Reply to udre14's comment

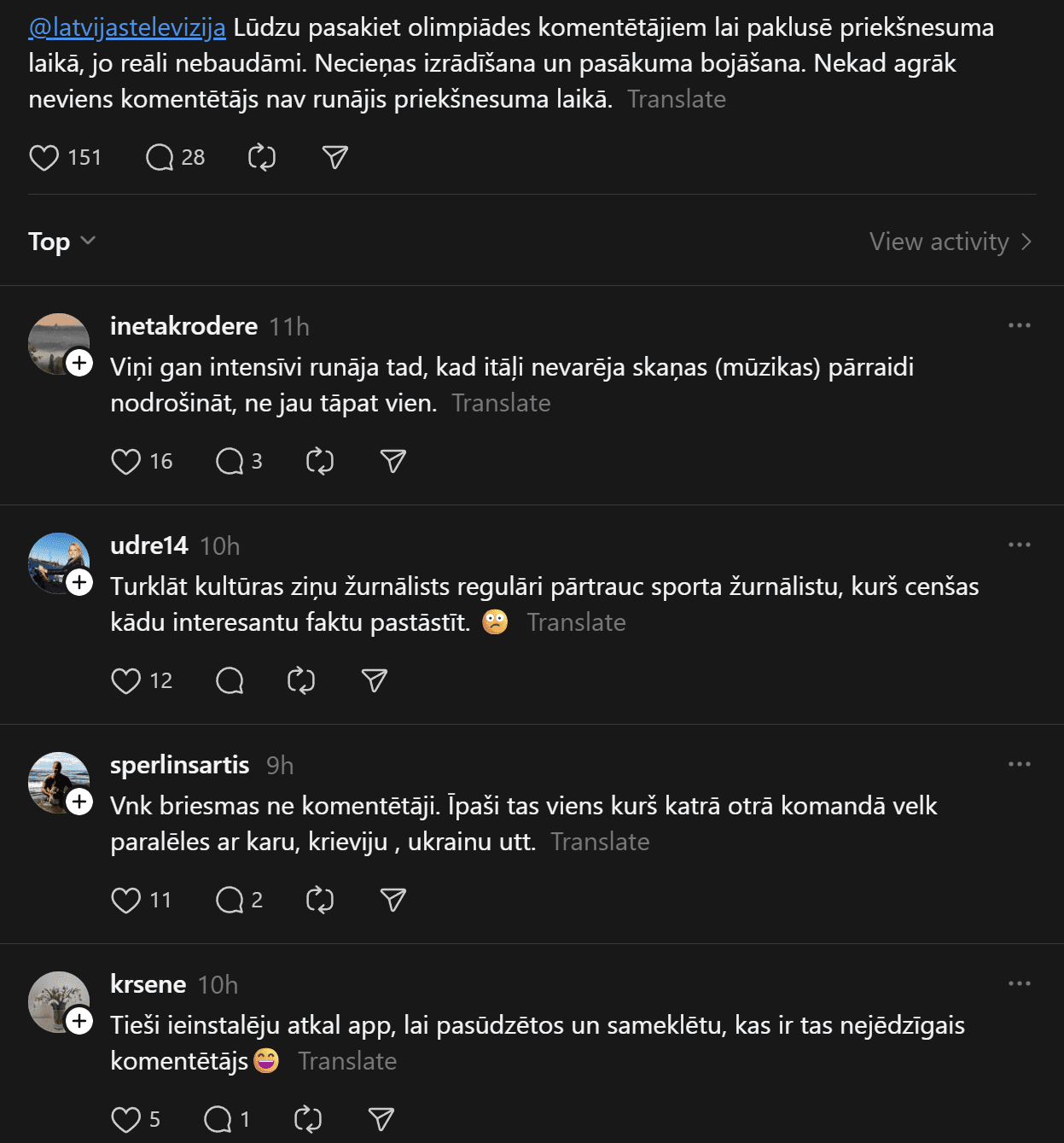point(230,681)
